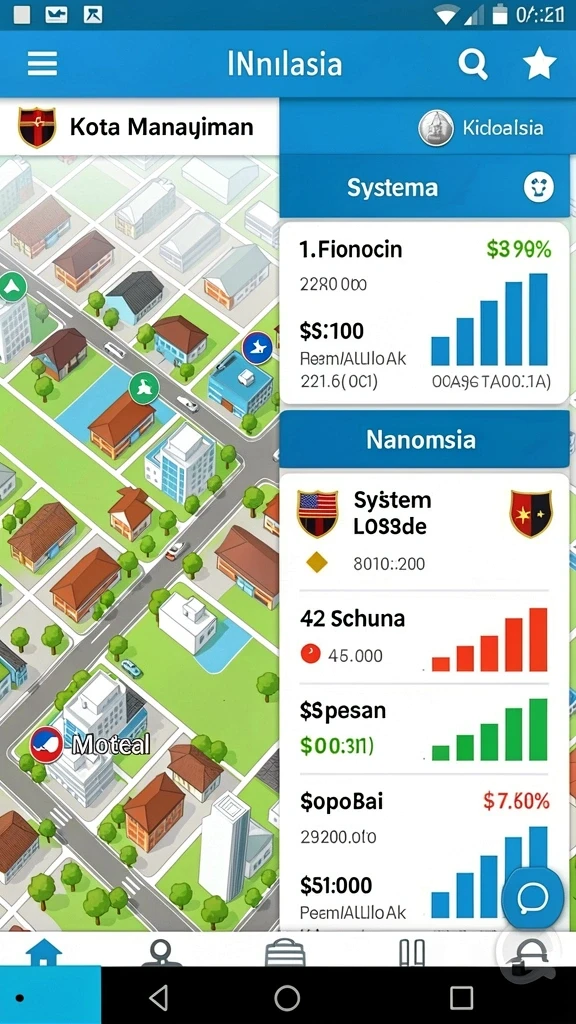576x1024 pixels.
Task: Open the floating chat button
Action: (533, 899)
